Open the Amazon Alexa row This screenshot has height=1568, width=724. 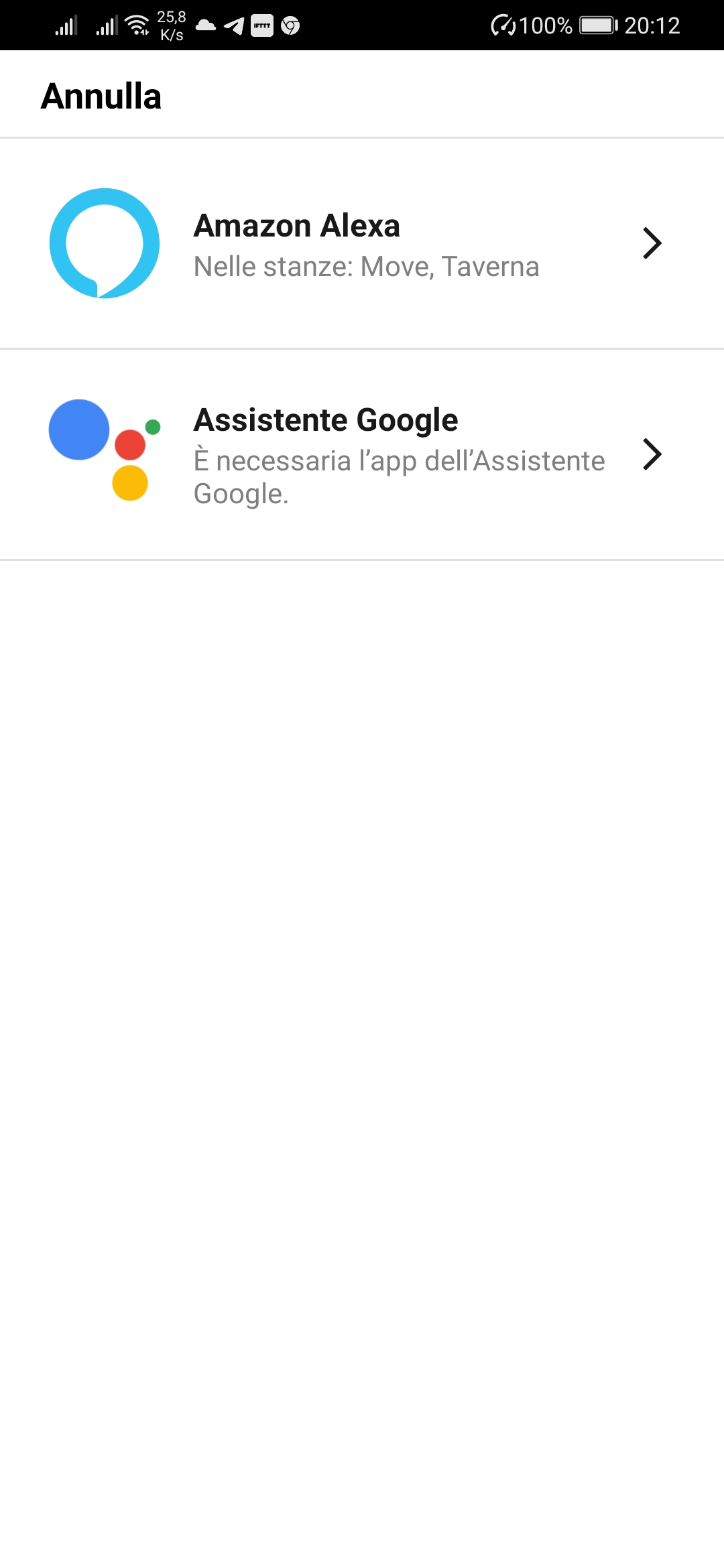(x=362, y=243)
